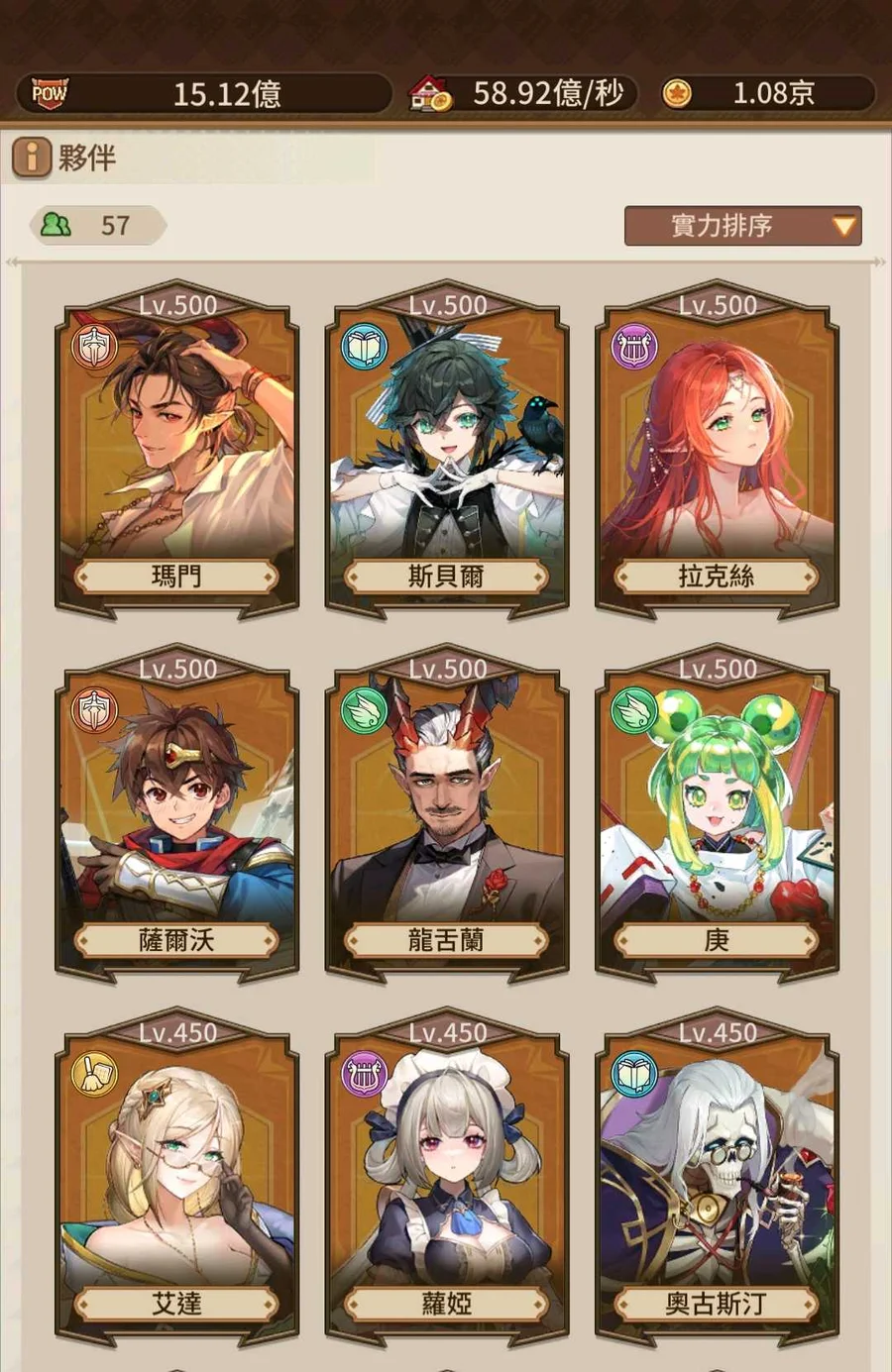The width and height of the screenshot is (892, 1372).
Task: Open the 夥伴 info icon
Action: 32,158
